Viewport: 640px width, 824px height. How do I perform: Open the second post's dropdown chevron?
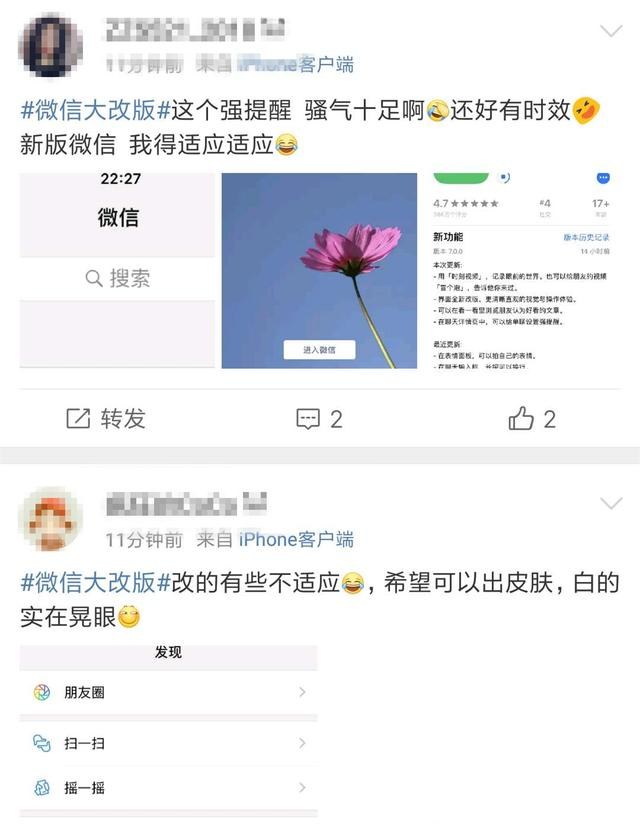point(610,503)
